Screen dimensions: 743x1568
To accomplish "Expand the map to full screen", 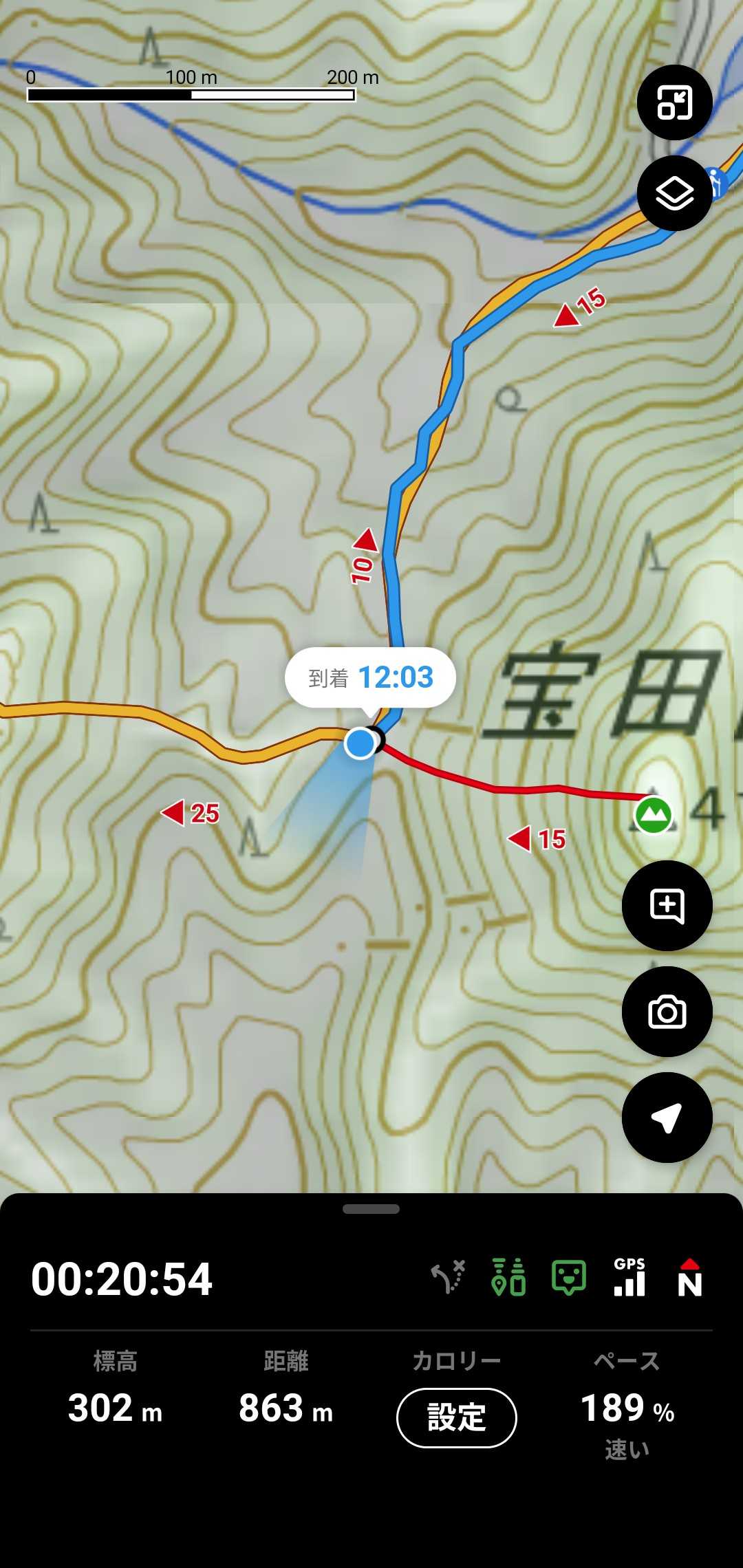I will tap(674, 103).
